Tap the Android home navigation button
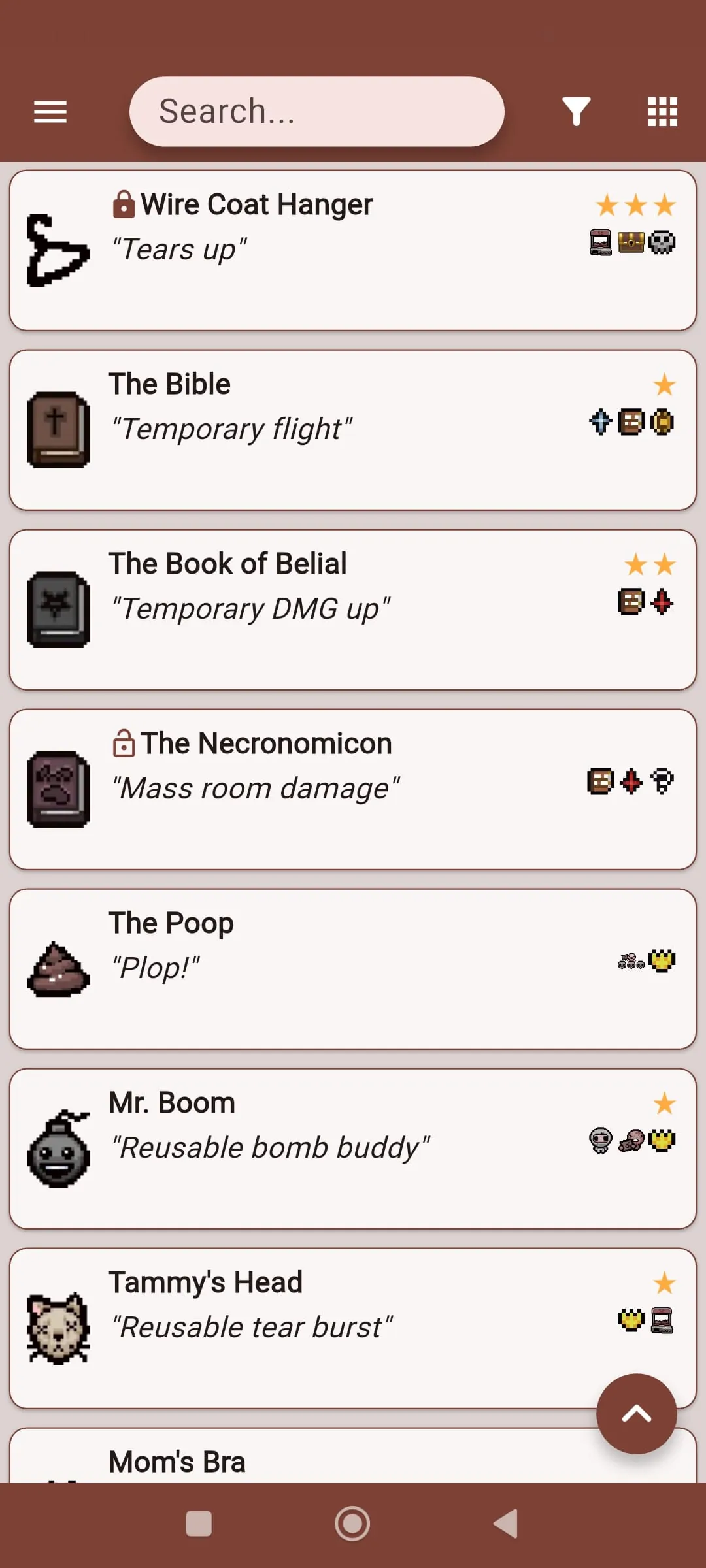The width and height of the screenshot is (706, 1568). coord(352,1523)
